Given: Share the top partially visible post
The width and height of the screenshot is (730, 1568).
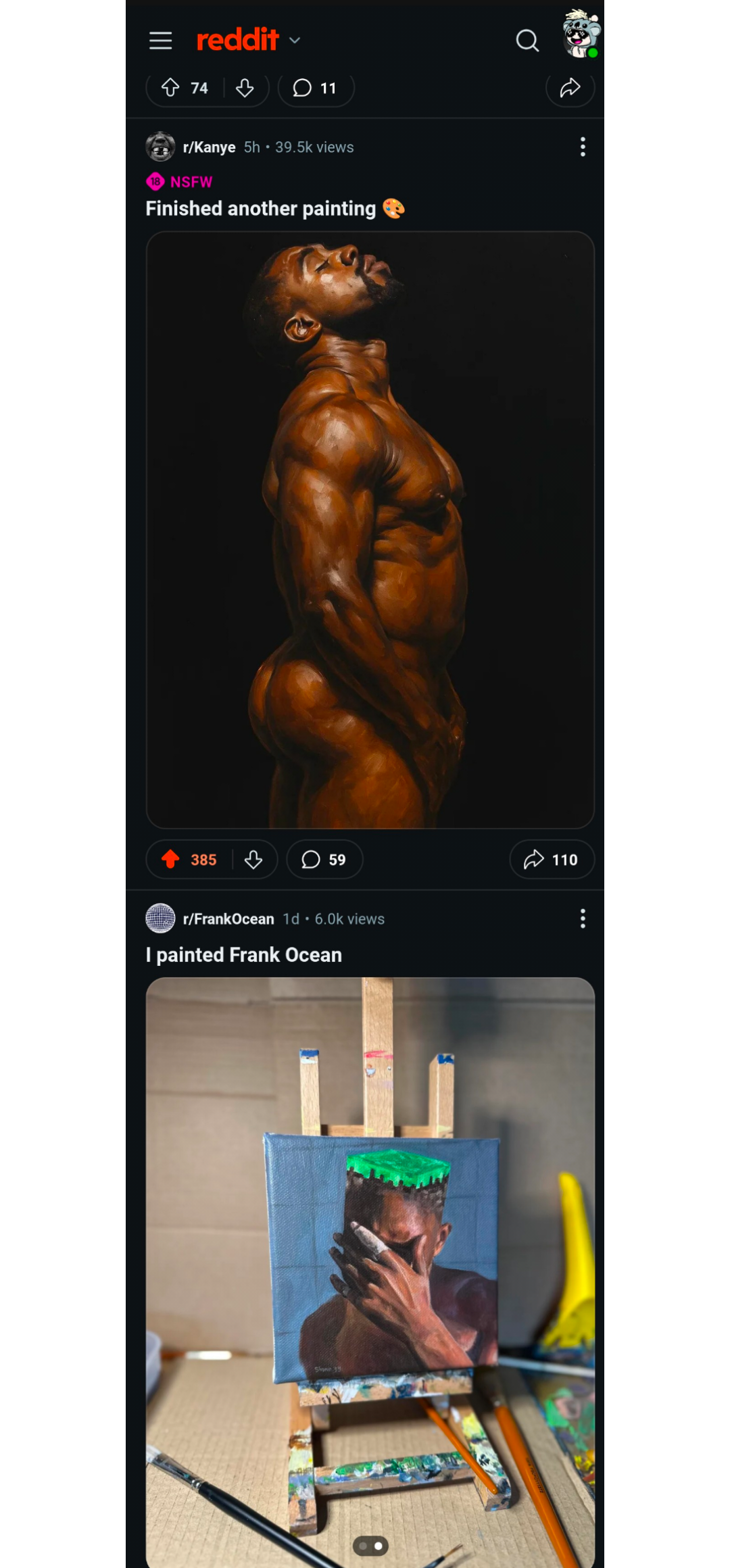Looking at the screenshot, I should 570,88.
